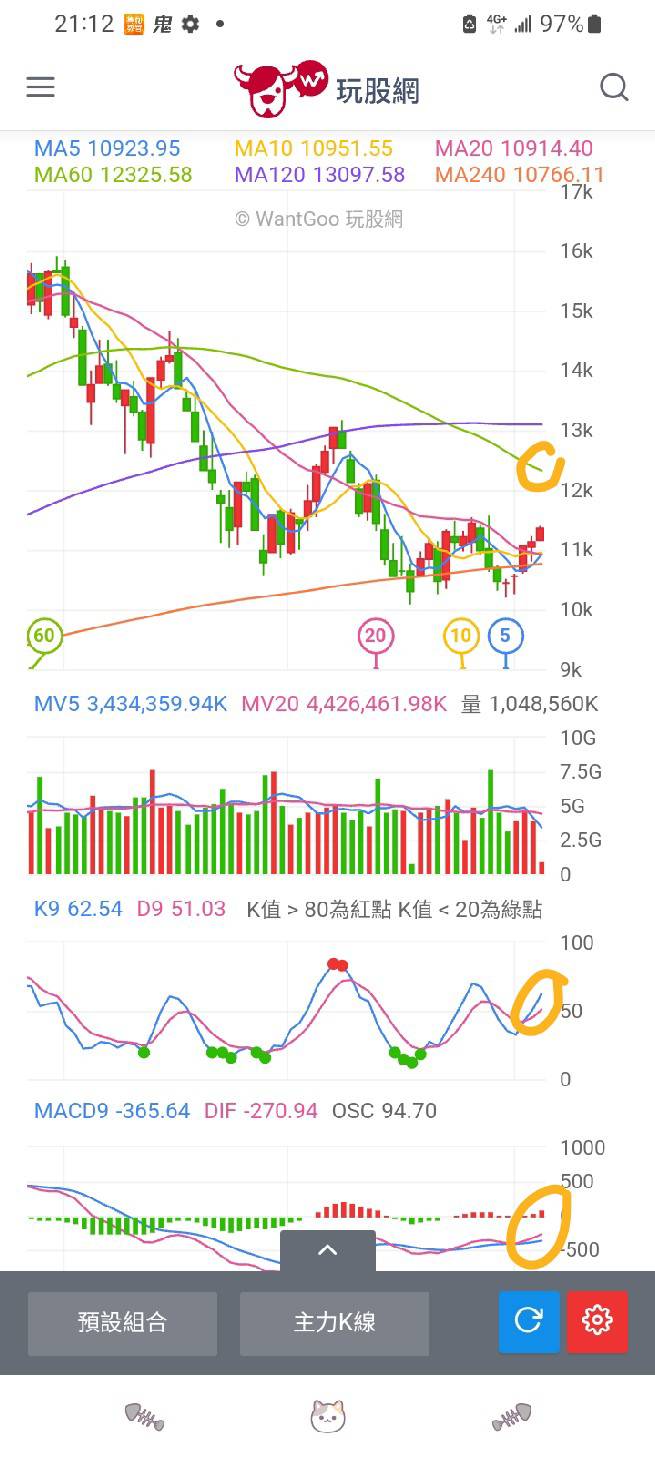Tap the left fishbone navigation icon
This screenshot has width=655, height=1457.
(x=144, y=1416)
